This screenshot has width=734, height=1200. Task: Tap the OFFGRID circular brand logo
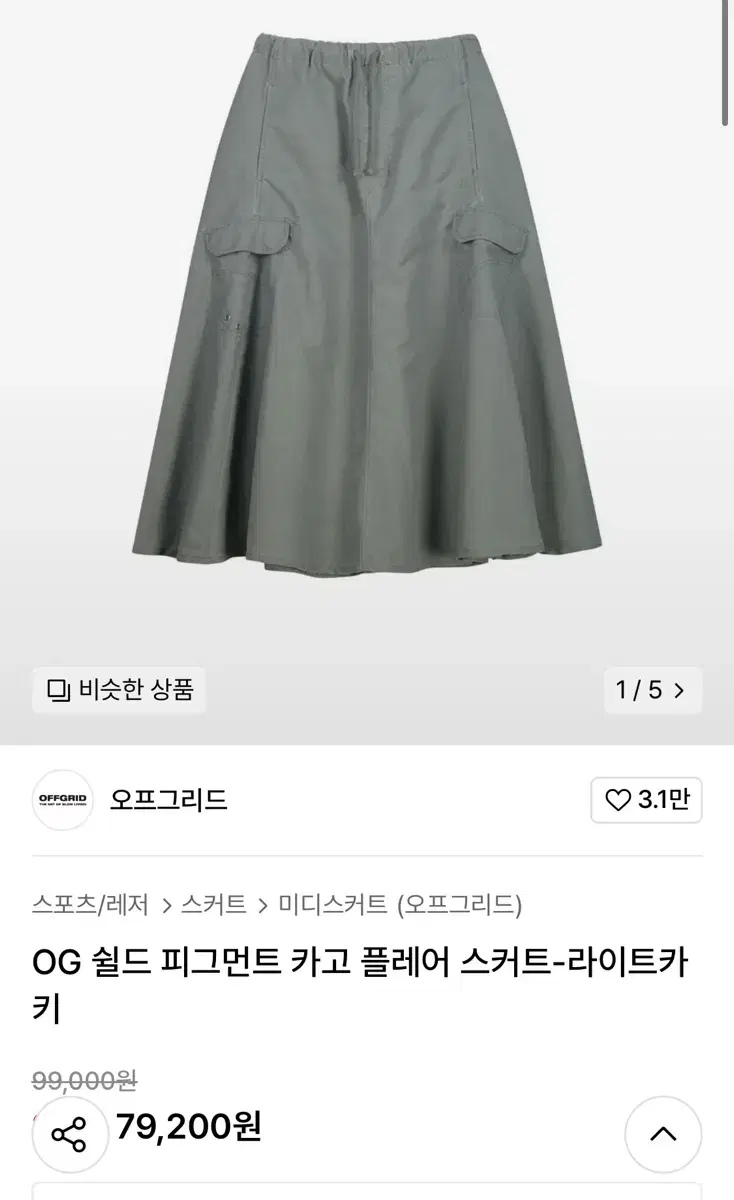tap(62, 800)
